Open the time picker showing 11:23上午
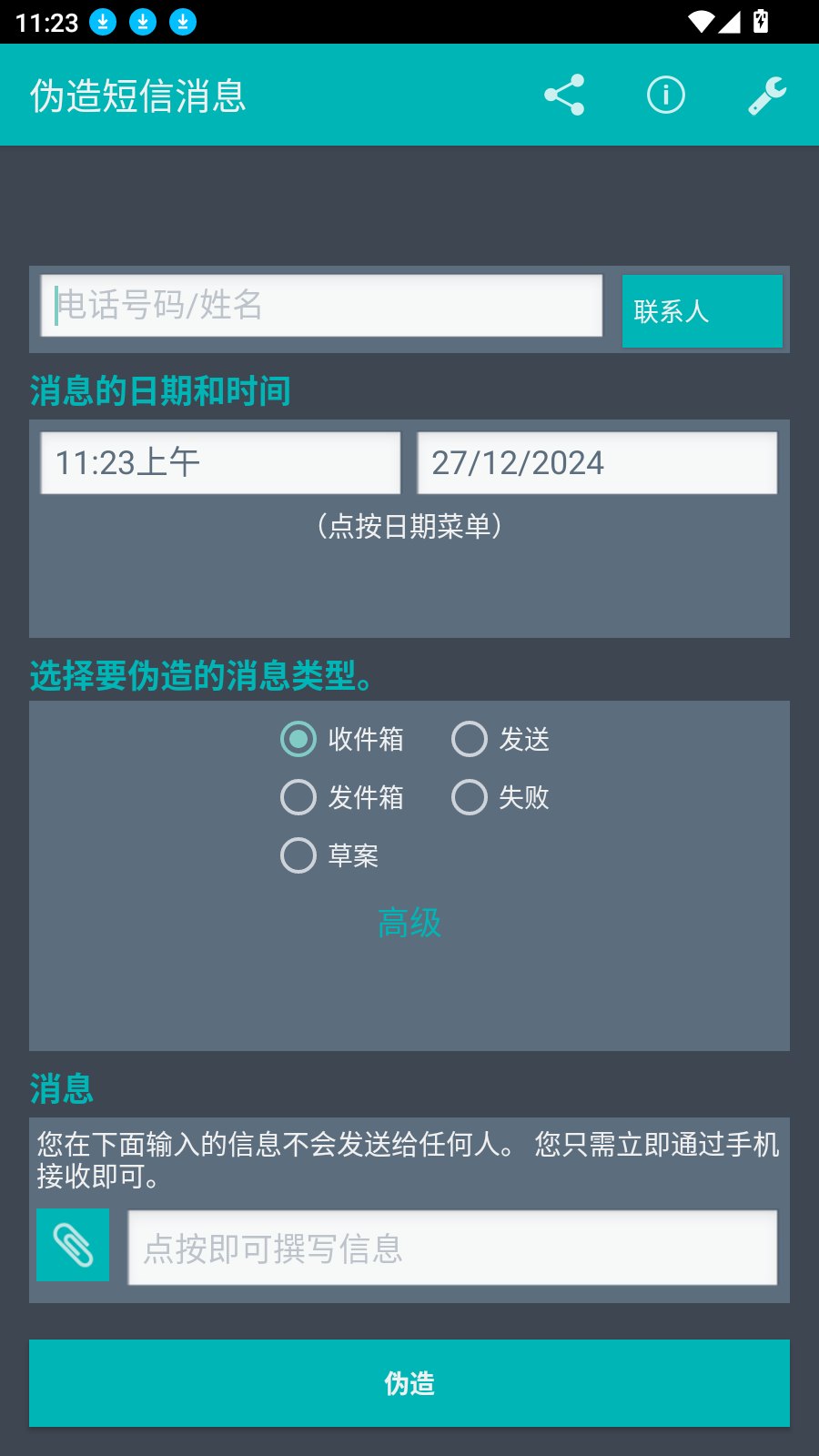 tap(220, 463)
